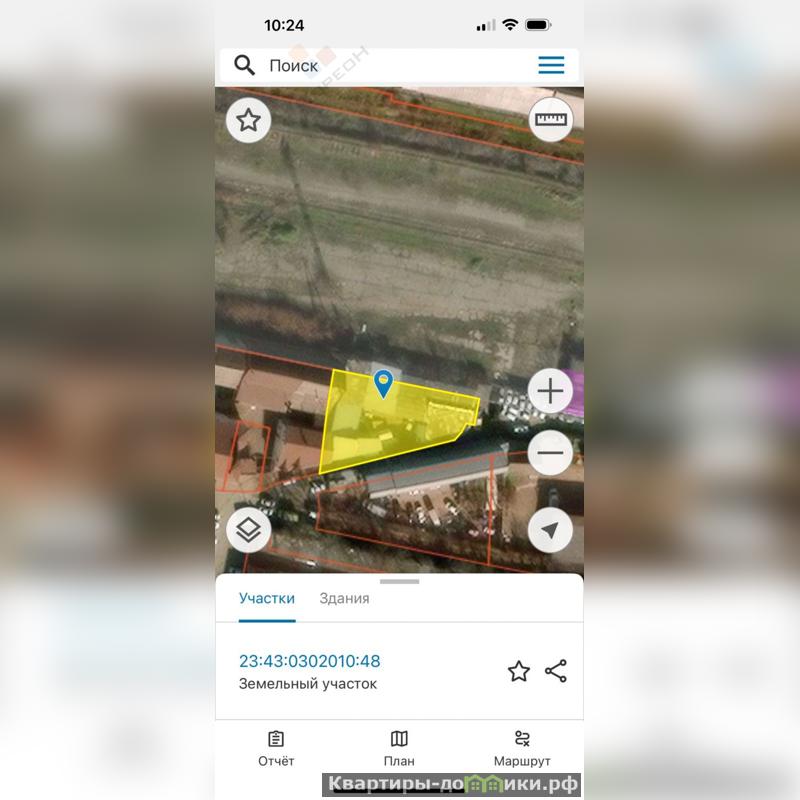The height and width of the screenshot is (800, 800).
Task: Open favorites star on the map
Action: [248, 121]
